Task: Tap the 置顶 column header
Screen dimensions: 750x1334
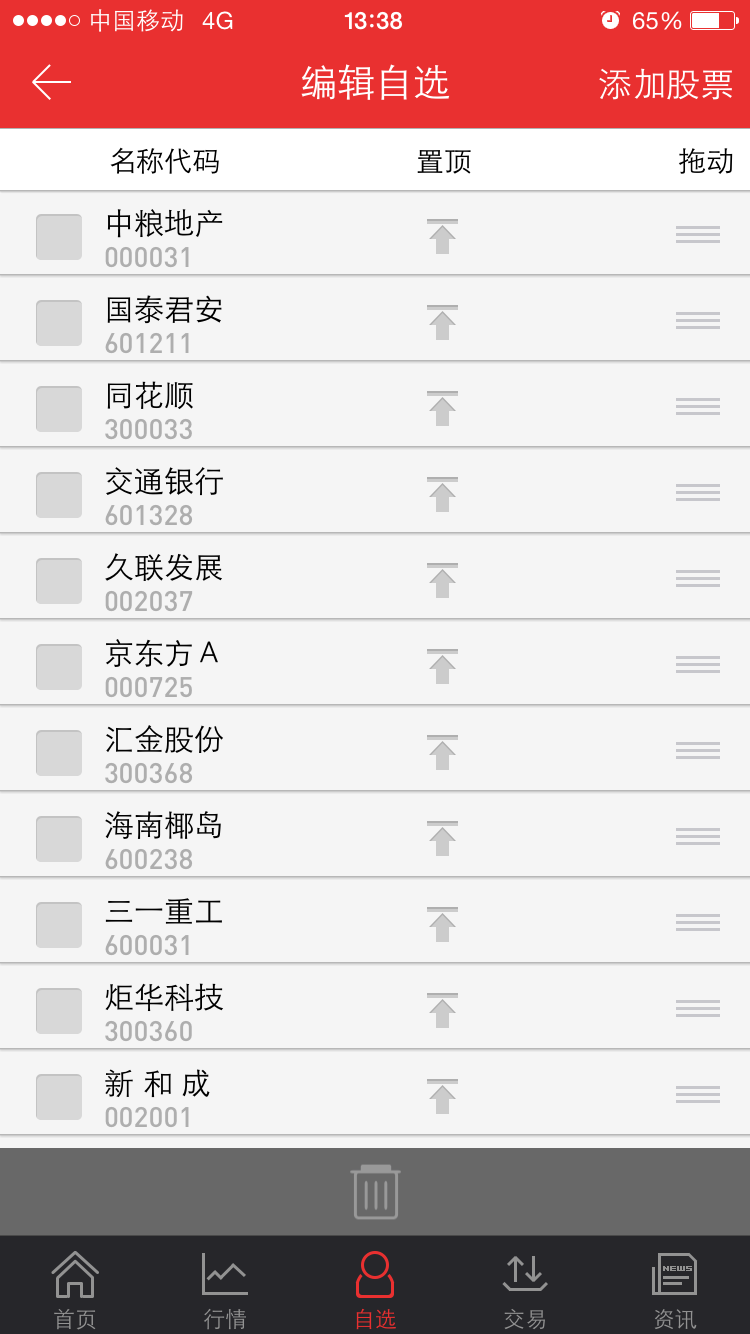Action: coord(442,160)
